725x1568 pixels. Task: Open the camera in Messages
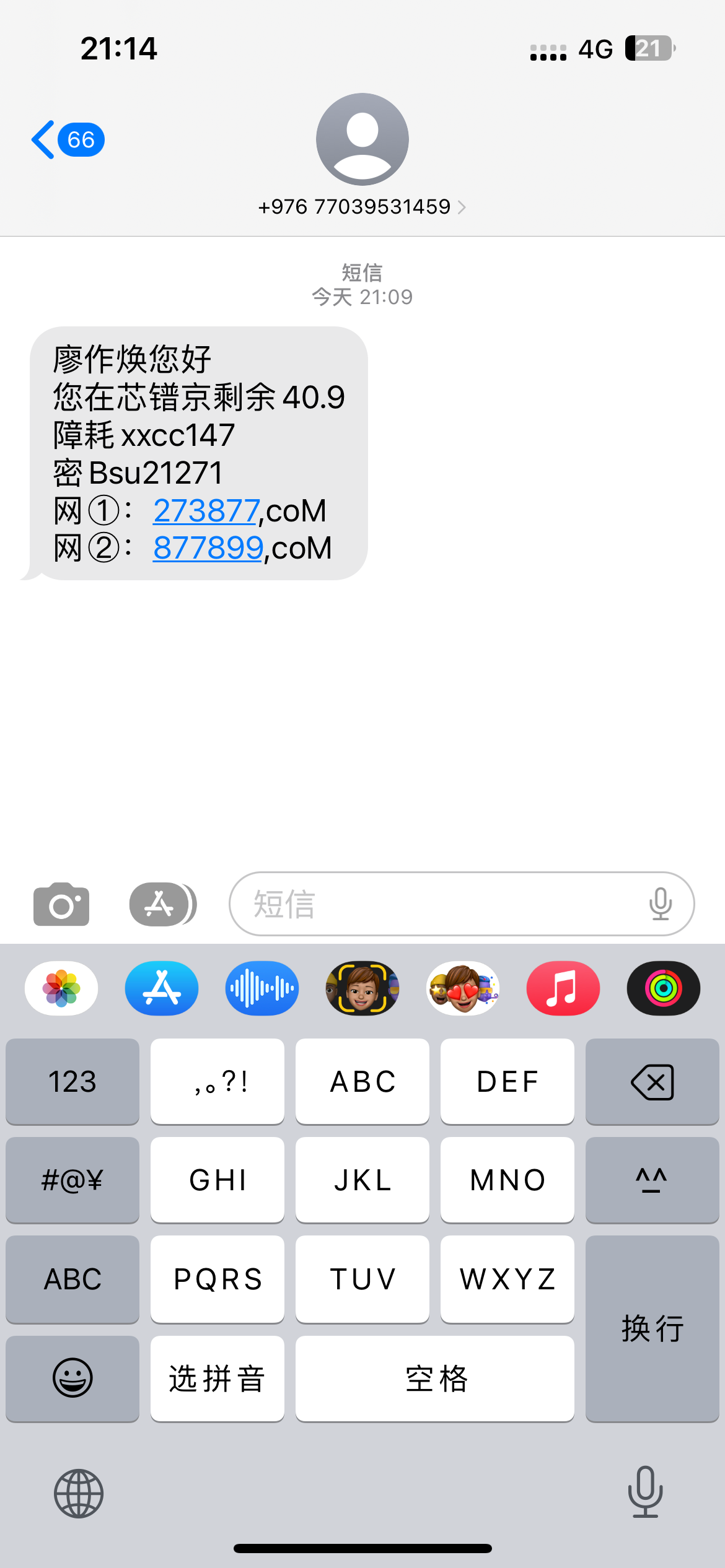[x=60, y=904]
